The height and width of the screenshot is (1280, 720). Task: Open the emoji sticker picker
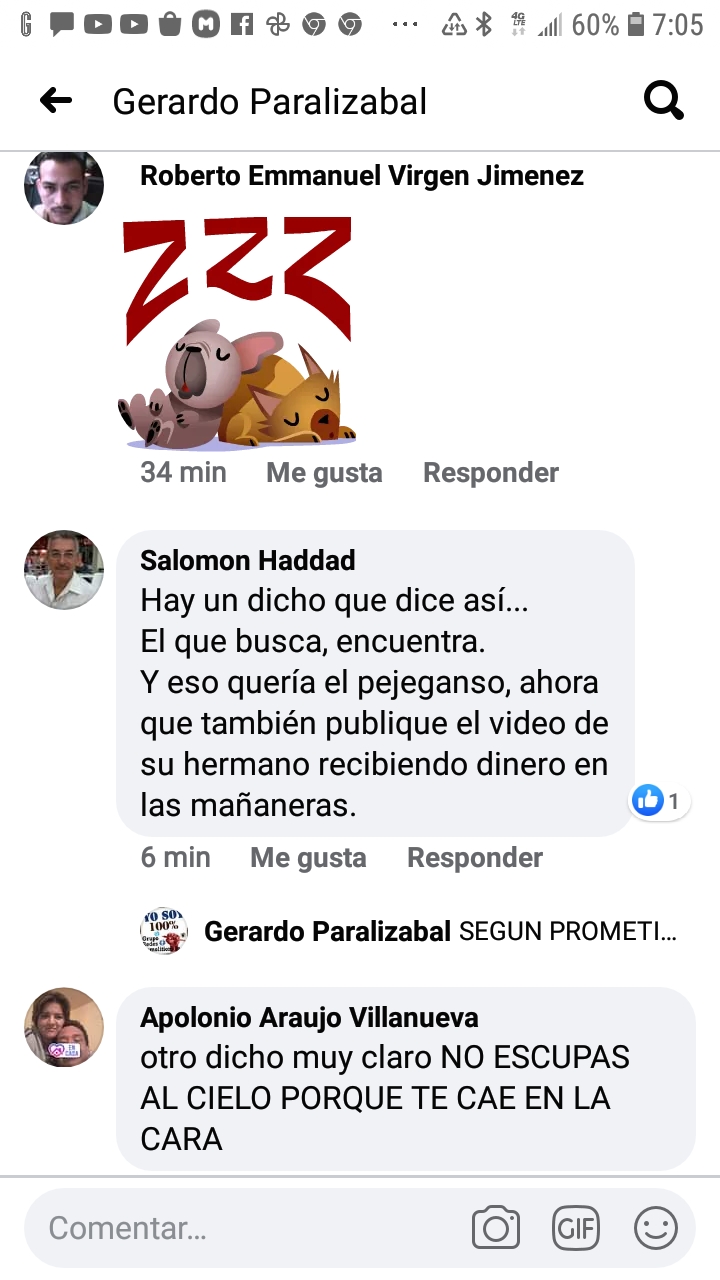tap(656, 1228)
